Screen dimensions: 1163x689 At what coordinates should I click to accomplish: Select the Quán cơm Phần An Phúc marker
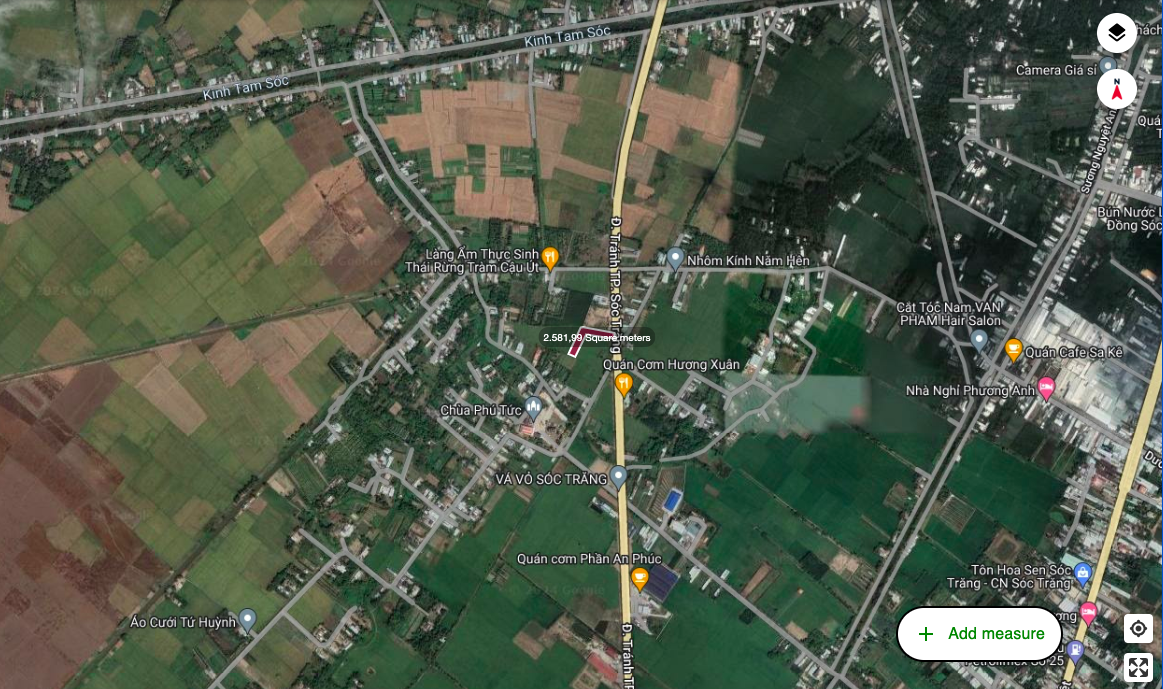coord(640,577)
